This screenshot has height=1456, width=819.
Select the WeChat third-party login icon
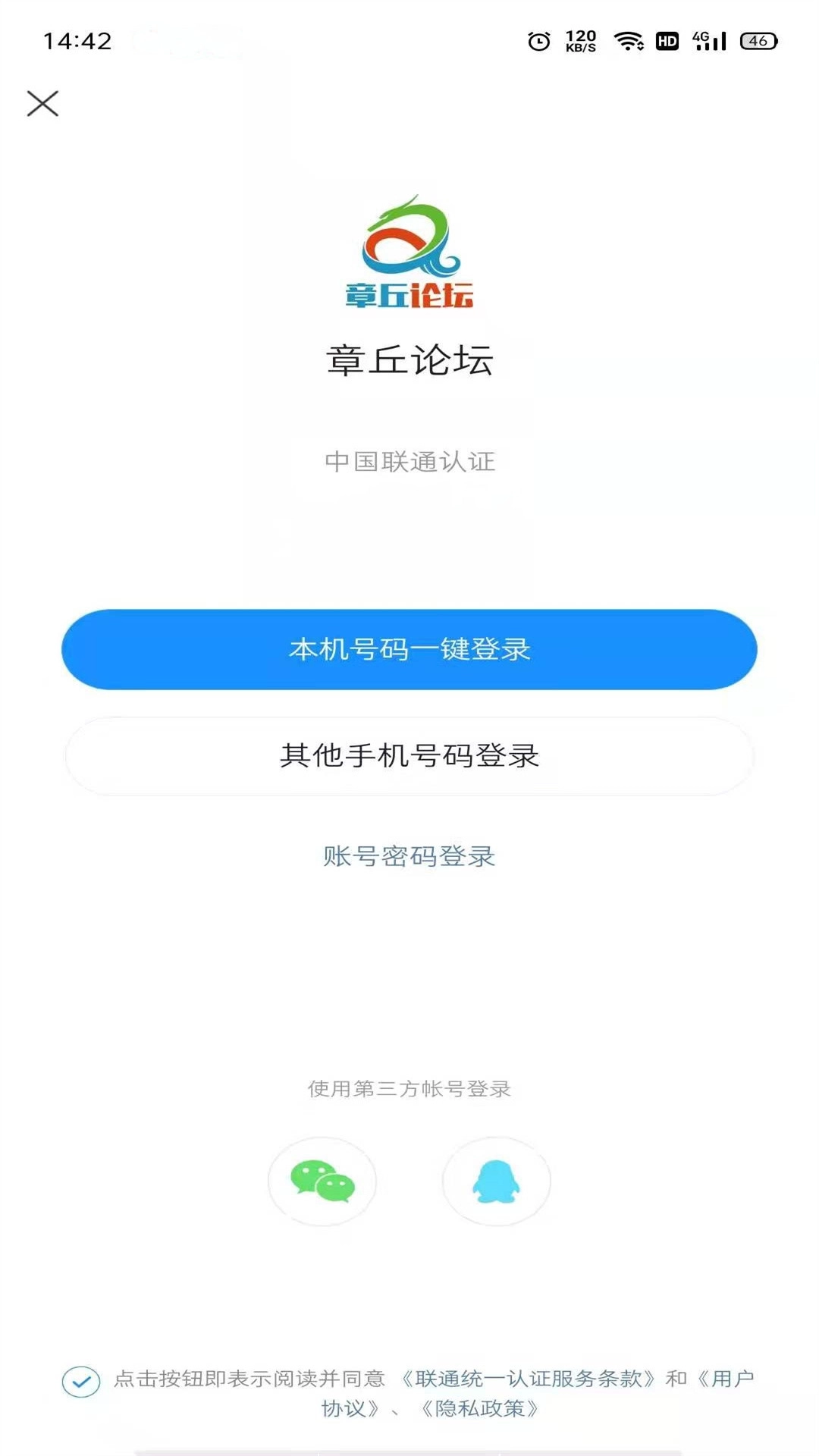coord(322,1181)
